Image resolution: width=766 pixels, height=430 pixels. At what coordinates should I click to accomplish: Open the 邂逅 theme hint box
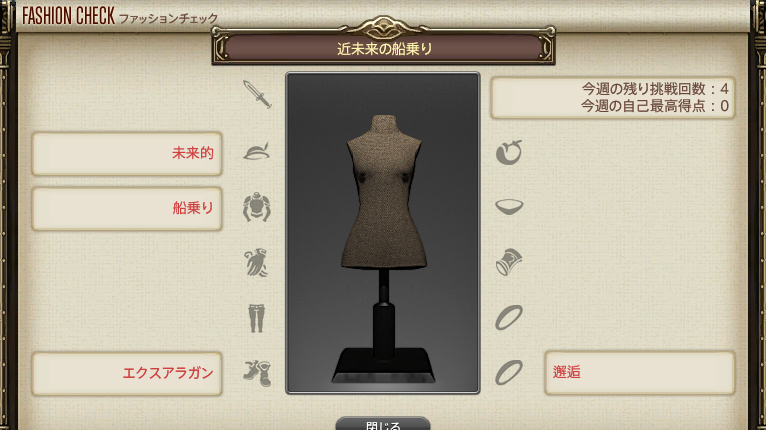point(639,372)
